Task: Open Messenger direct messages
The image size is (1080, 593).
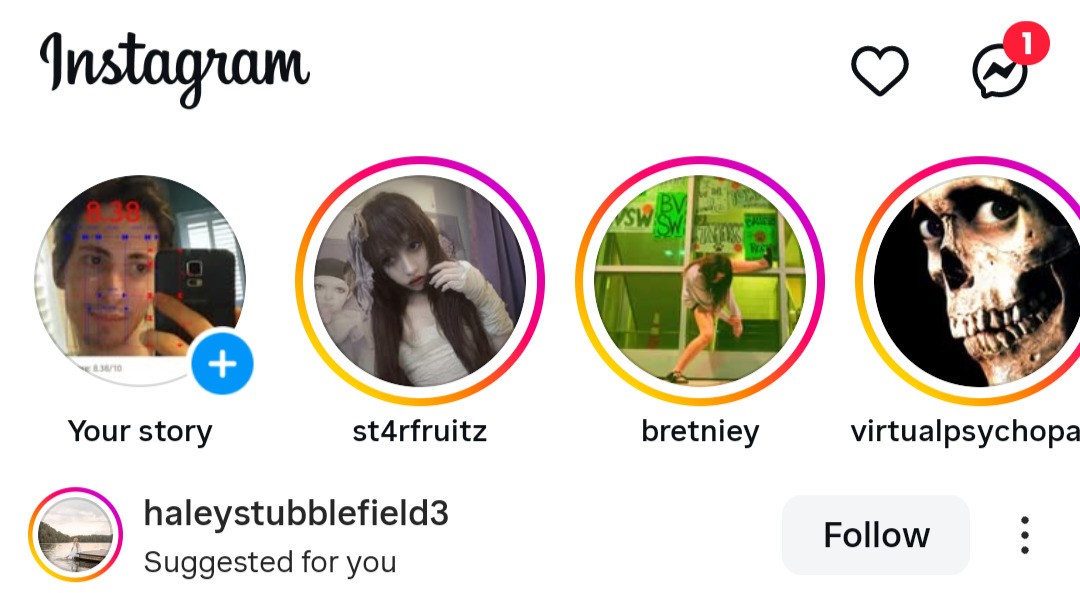Action: tap(1000, 72)
